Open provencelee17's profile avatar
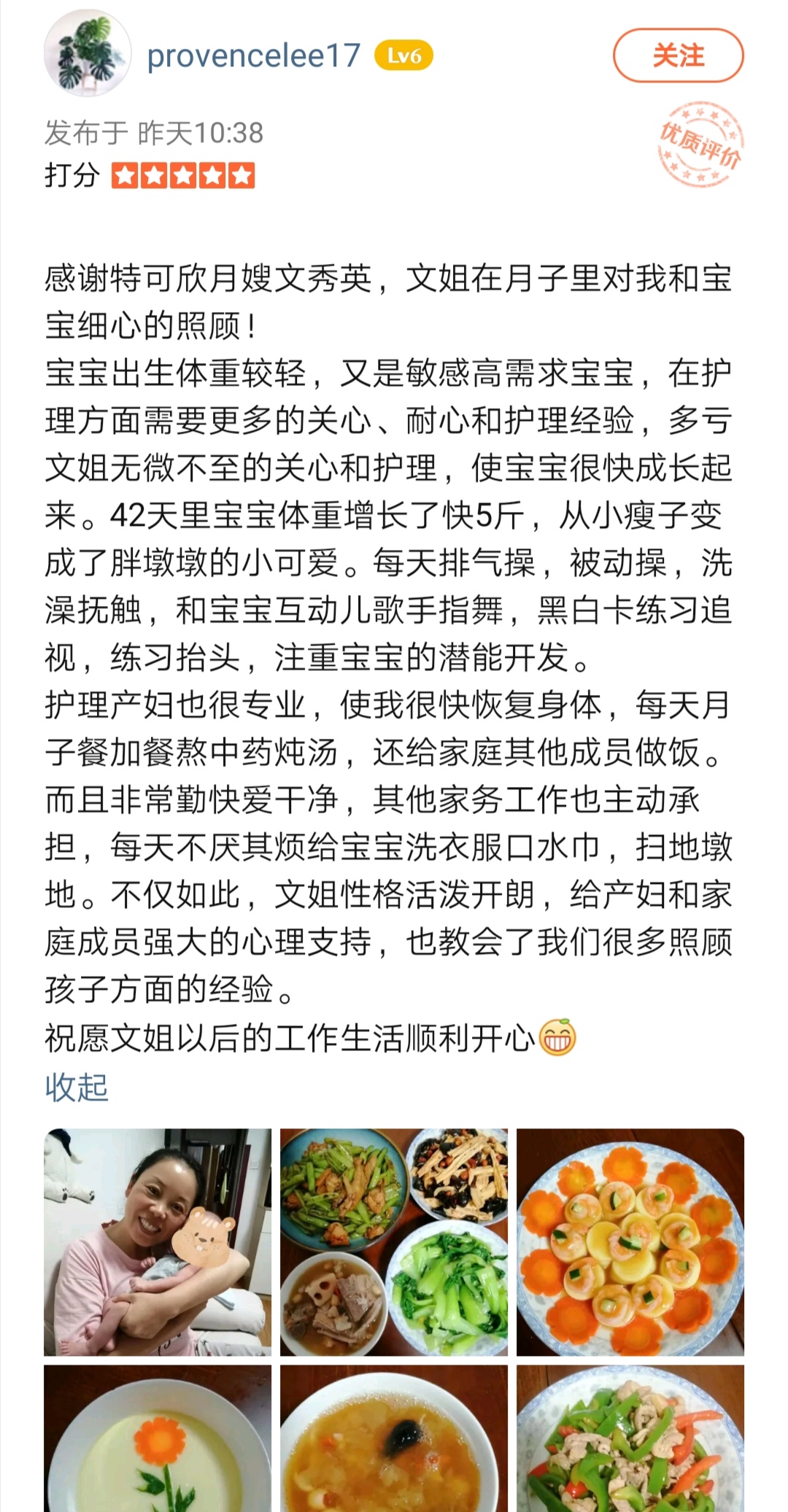This screenshot has height=1512, width=788. [x=88, y=55]
